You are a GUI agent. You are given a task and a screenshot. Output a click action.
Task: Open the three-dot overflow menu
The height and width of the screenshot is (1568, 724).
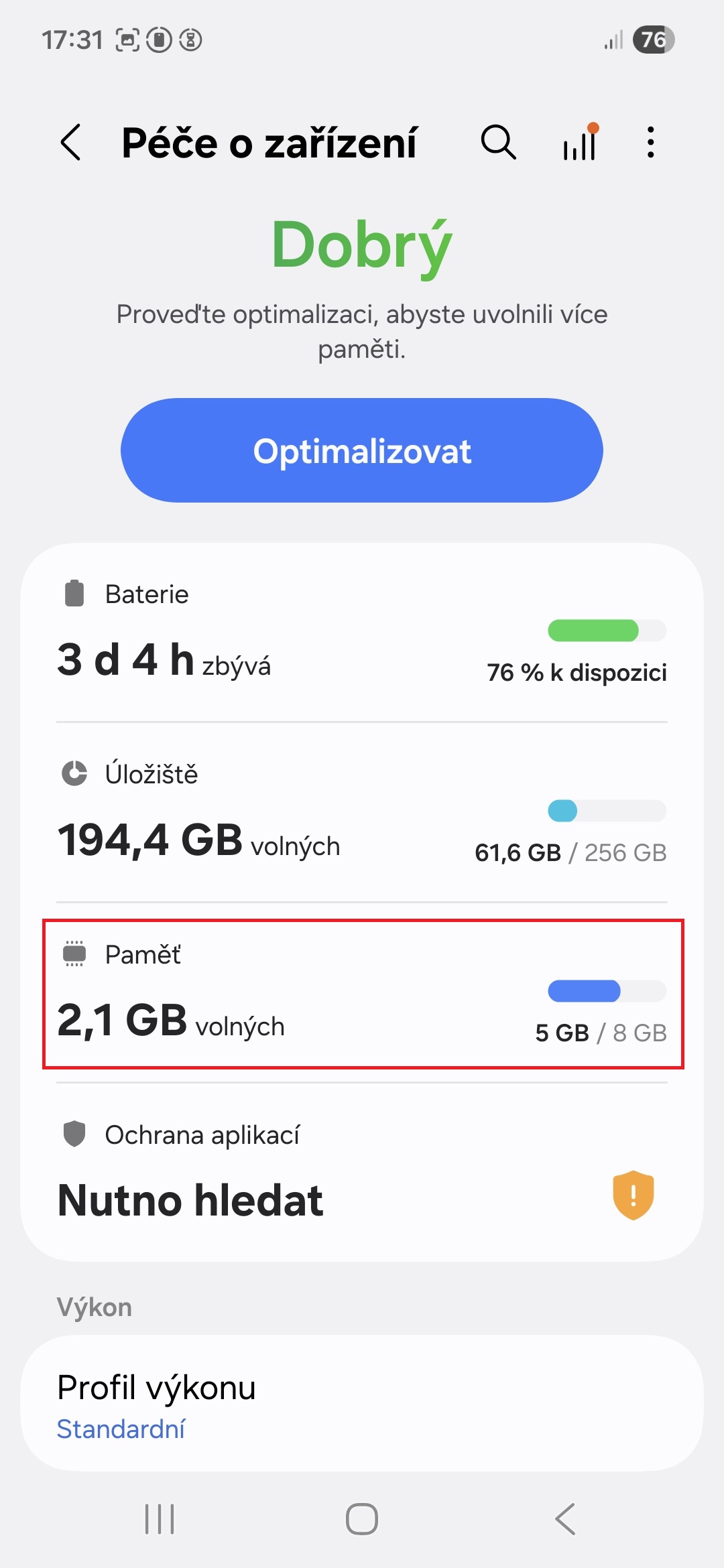pyautogui.click(x=650, y=143)
